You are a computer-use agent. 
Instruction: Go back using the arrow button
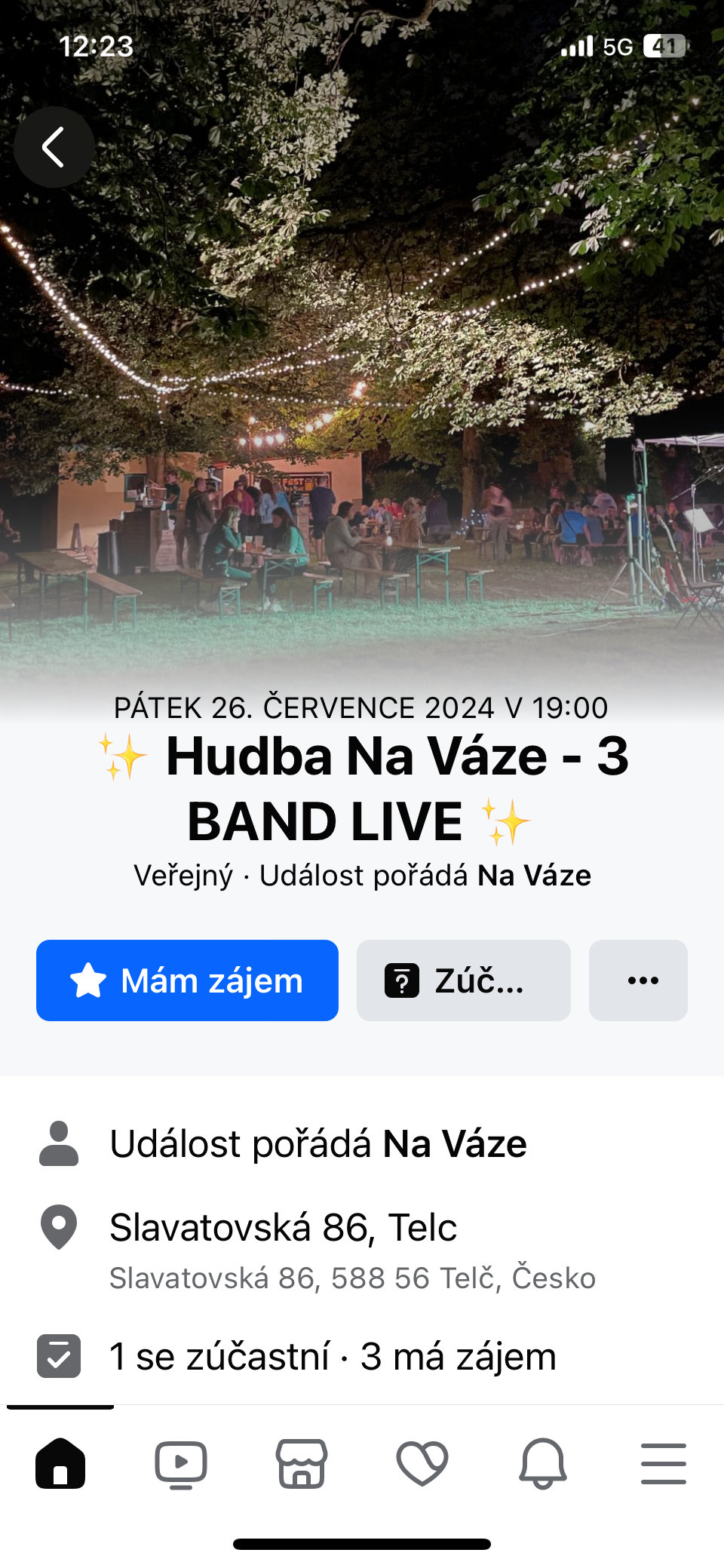coord(54,147)
